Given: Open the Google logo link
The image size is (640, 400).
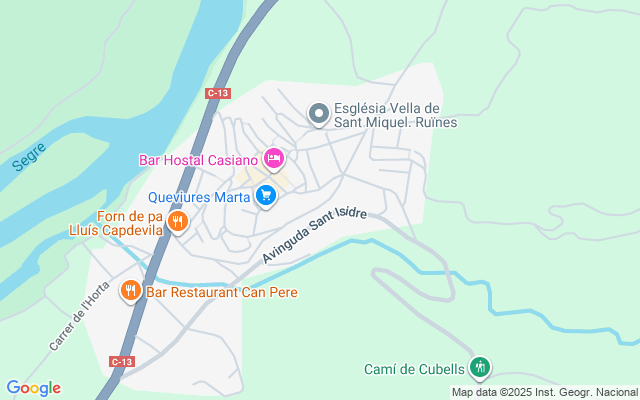Looking at the screenshot, I should (33, 388).
